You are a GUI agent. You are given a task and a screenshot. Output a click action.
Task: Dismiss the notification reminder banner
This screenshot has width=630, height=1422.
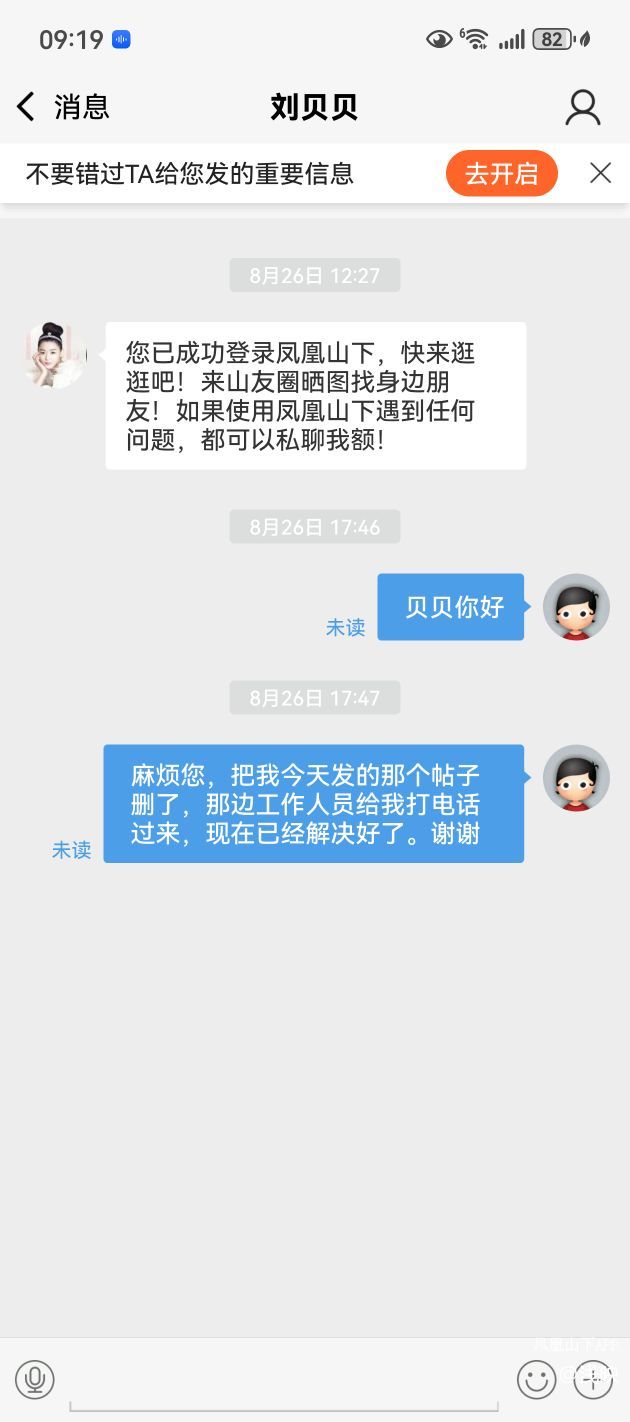pos(600,174)
